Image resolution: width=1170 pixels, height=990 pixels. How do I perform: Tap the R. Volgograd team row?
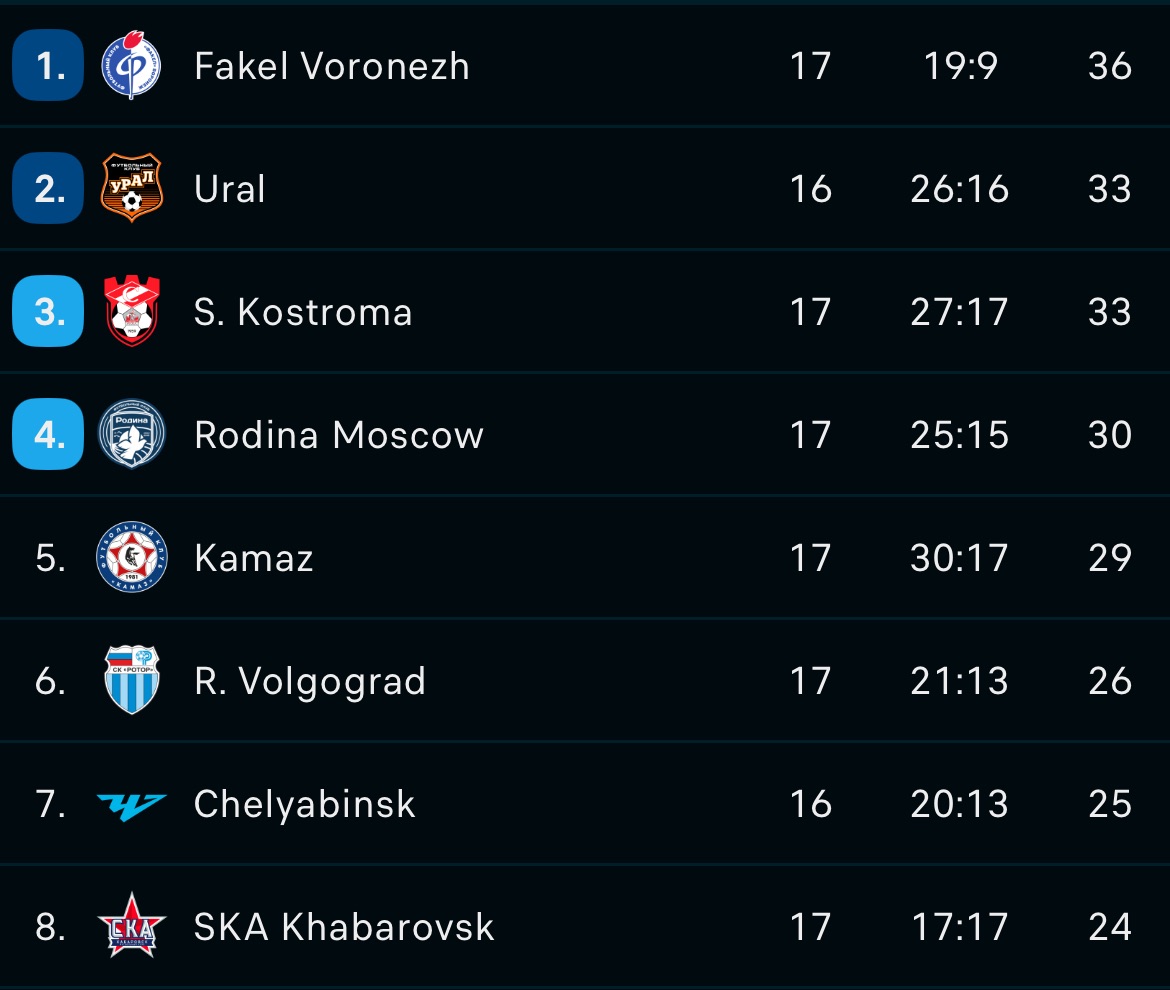point(310,681)
